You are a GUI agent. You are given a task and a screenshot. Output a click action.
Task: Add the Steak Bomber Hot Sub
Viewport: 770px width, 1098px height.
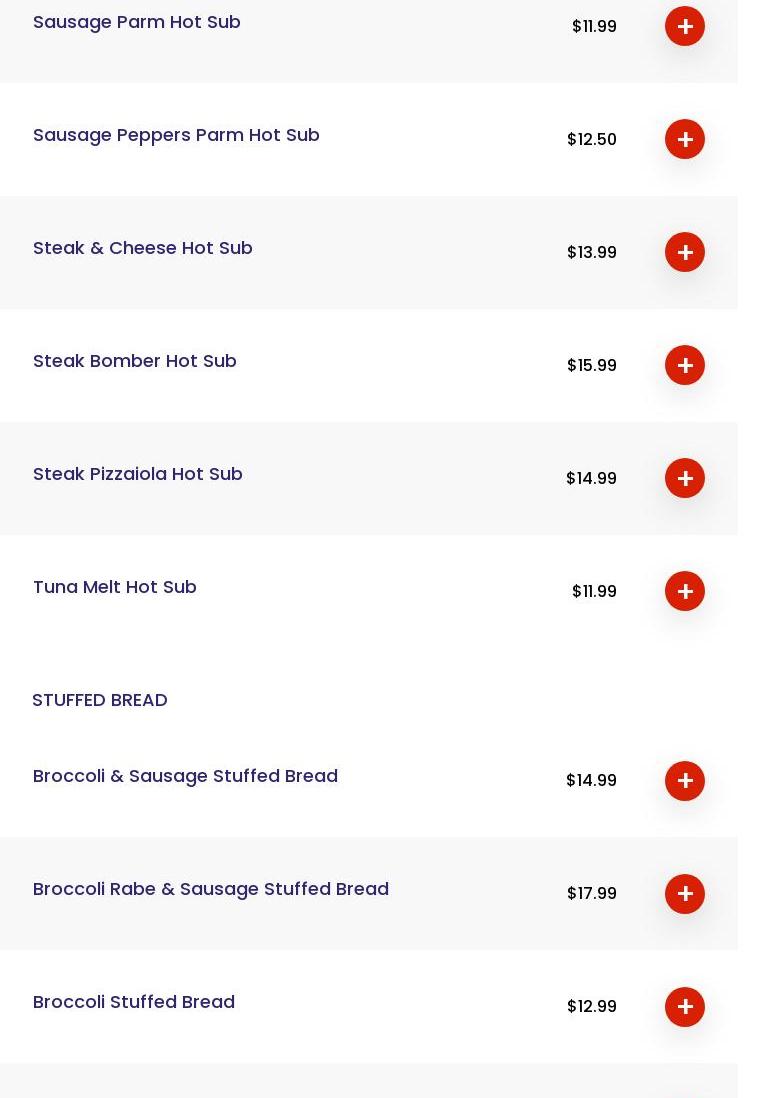[685, 365]
